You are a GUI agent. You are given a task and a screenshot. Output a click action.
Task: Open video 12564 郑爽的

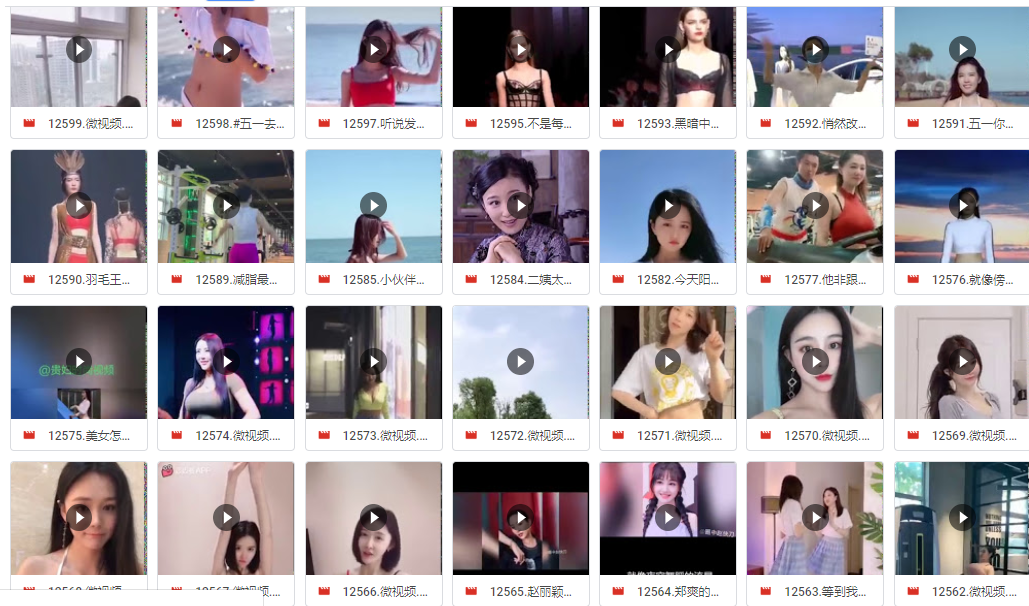click(x=668, y=517)
